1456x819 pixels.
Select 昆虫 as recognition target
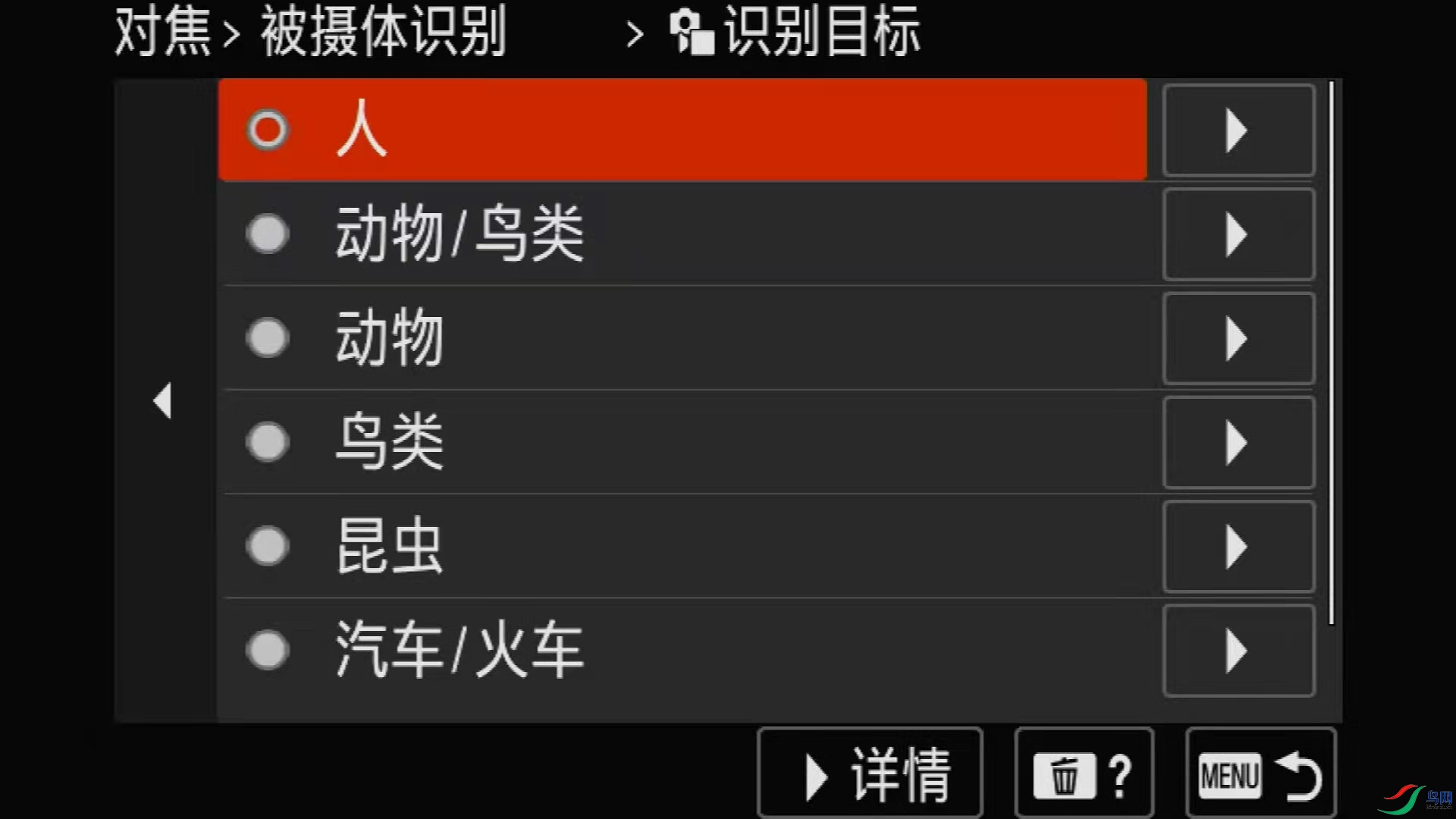coord(681,546)
